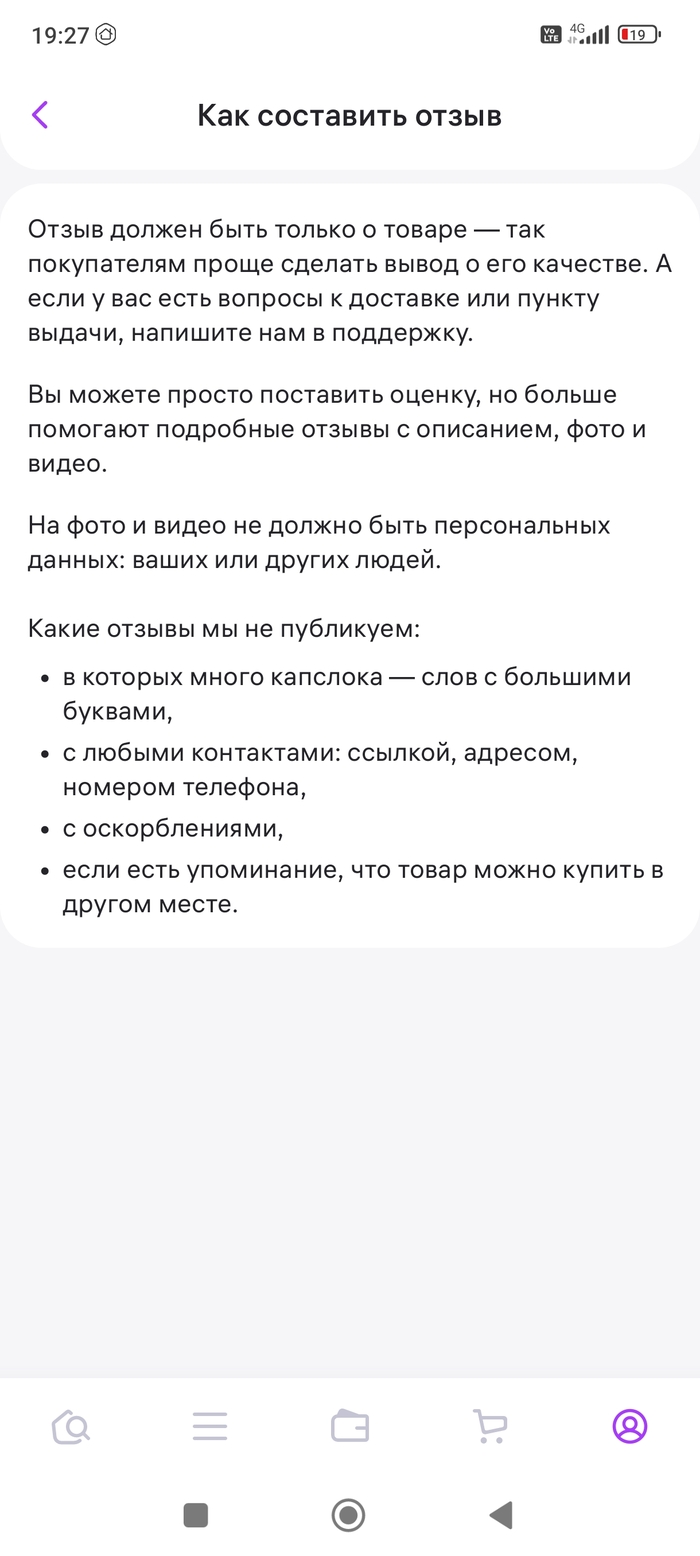Open recent apps from the navigation bar
The width and height of the screenshot is (700, 1556).
(196, 1516)
